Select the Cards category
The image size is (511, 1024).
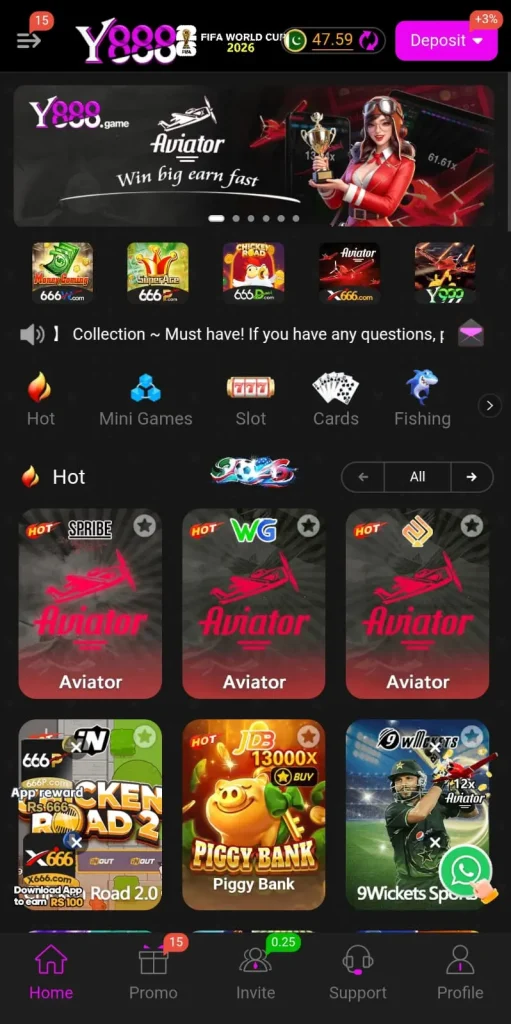pyautogui.click(x=336, y=399)
